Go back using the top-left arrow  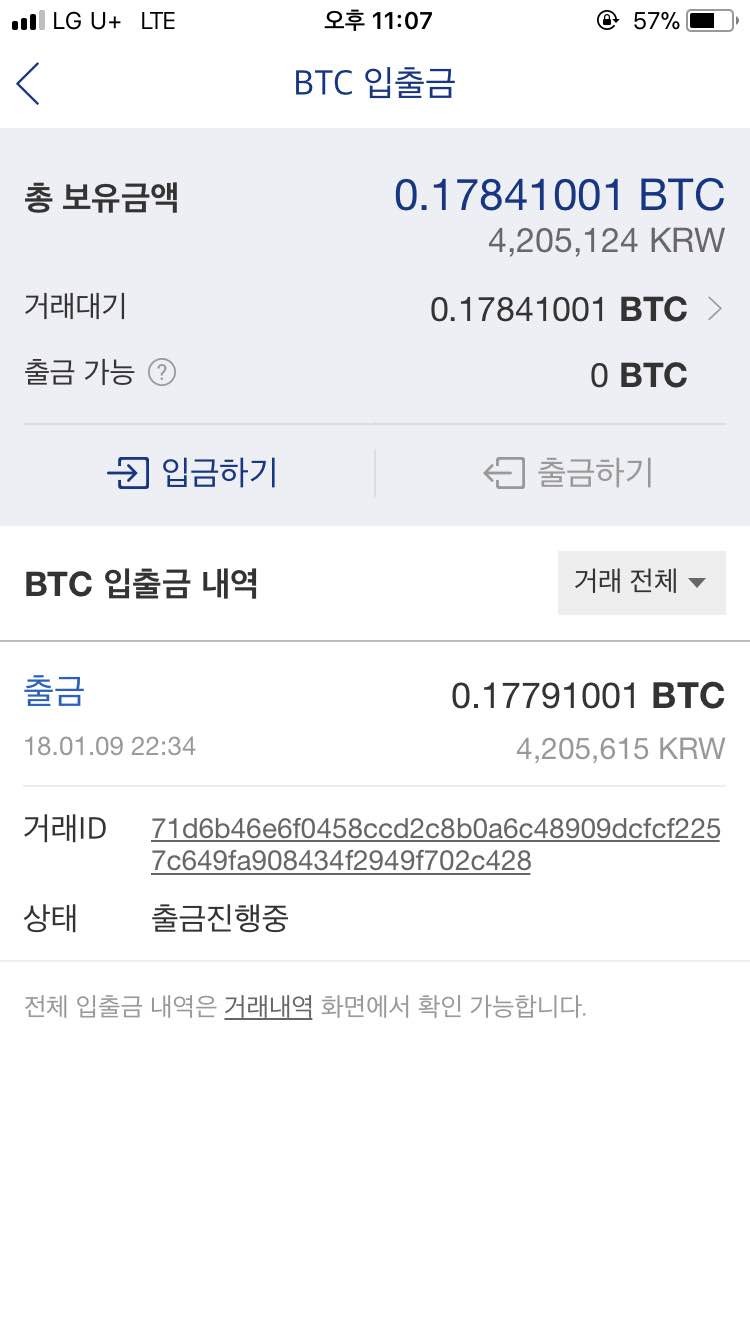tap(29, 83)
